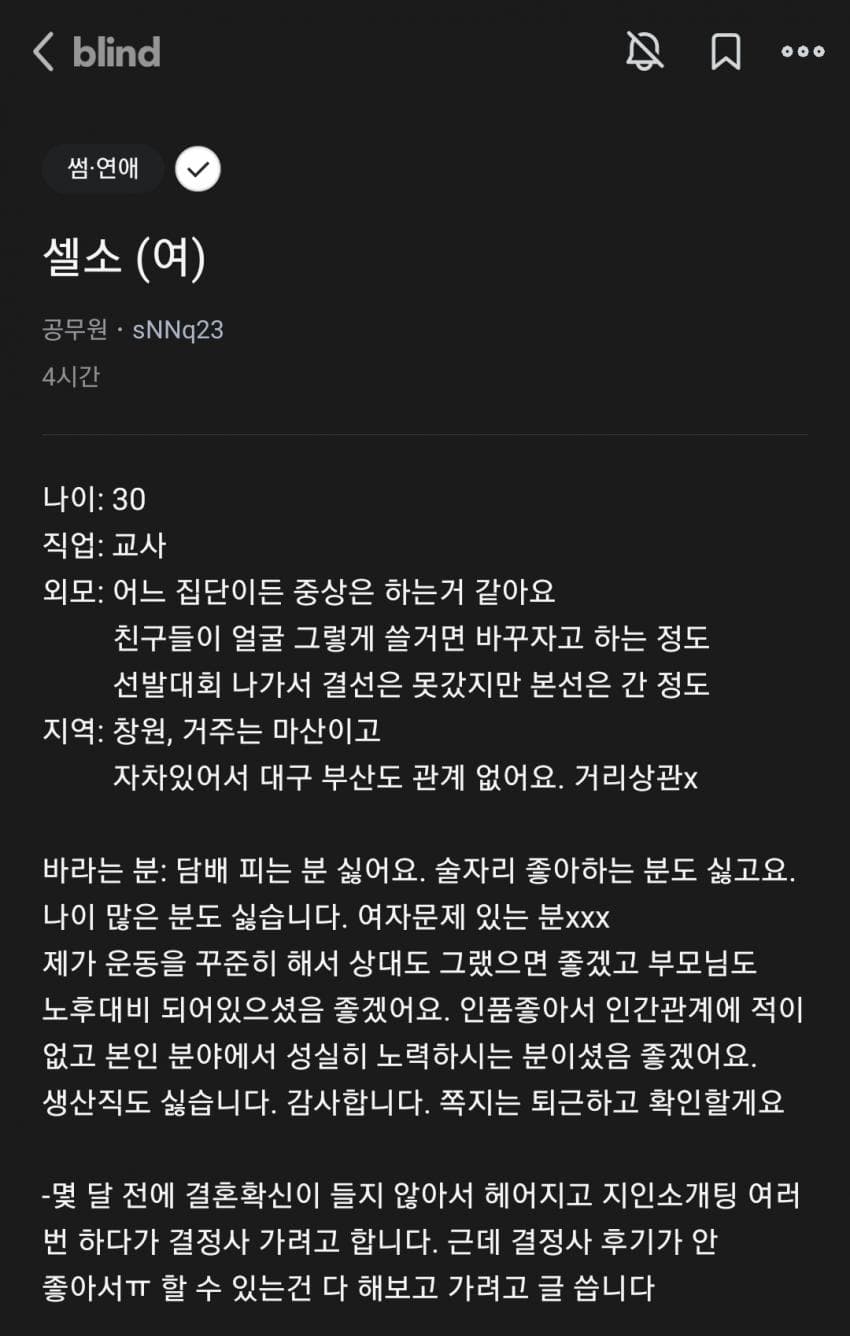
Task: Browse the 썸·연애 category from its pill
Action: (102, 169)
